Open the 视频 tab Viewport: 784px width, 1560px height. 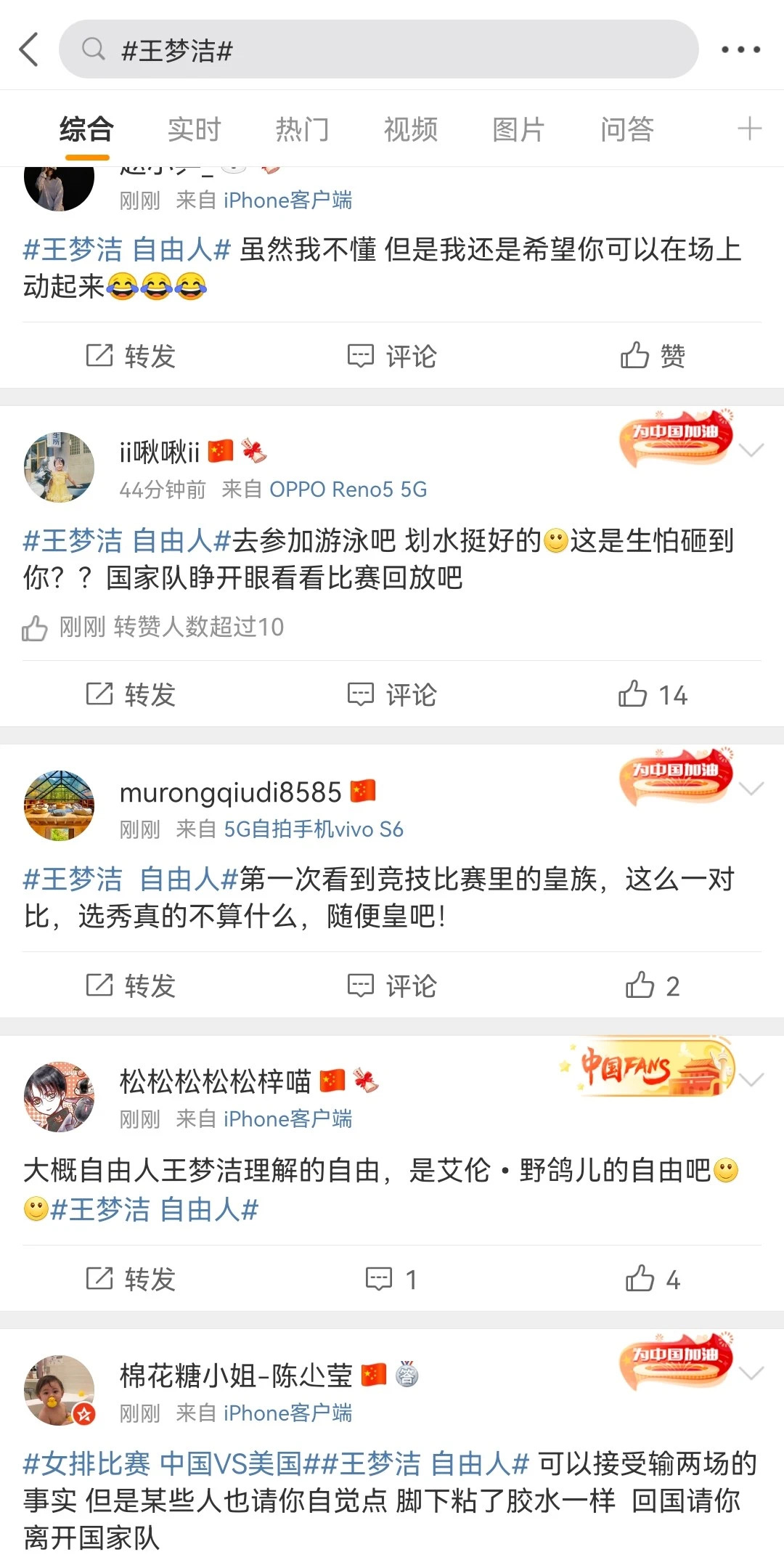(x=410, y=129)
